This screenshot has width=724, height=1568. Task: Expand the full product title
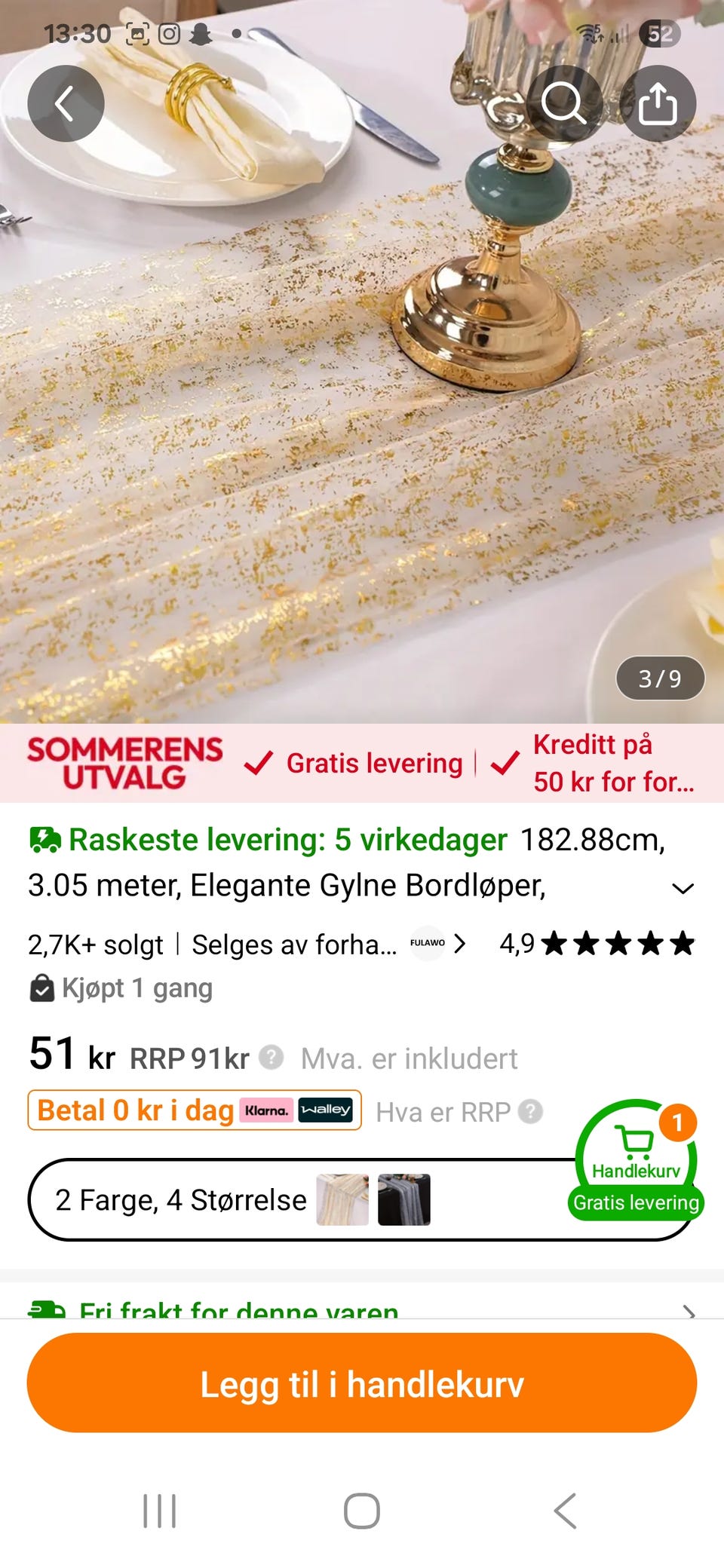(x=681, y=887)
